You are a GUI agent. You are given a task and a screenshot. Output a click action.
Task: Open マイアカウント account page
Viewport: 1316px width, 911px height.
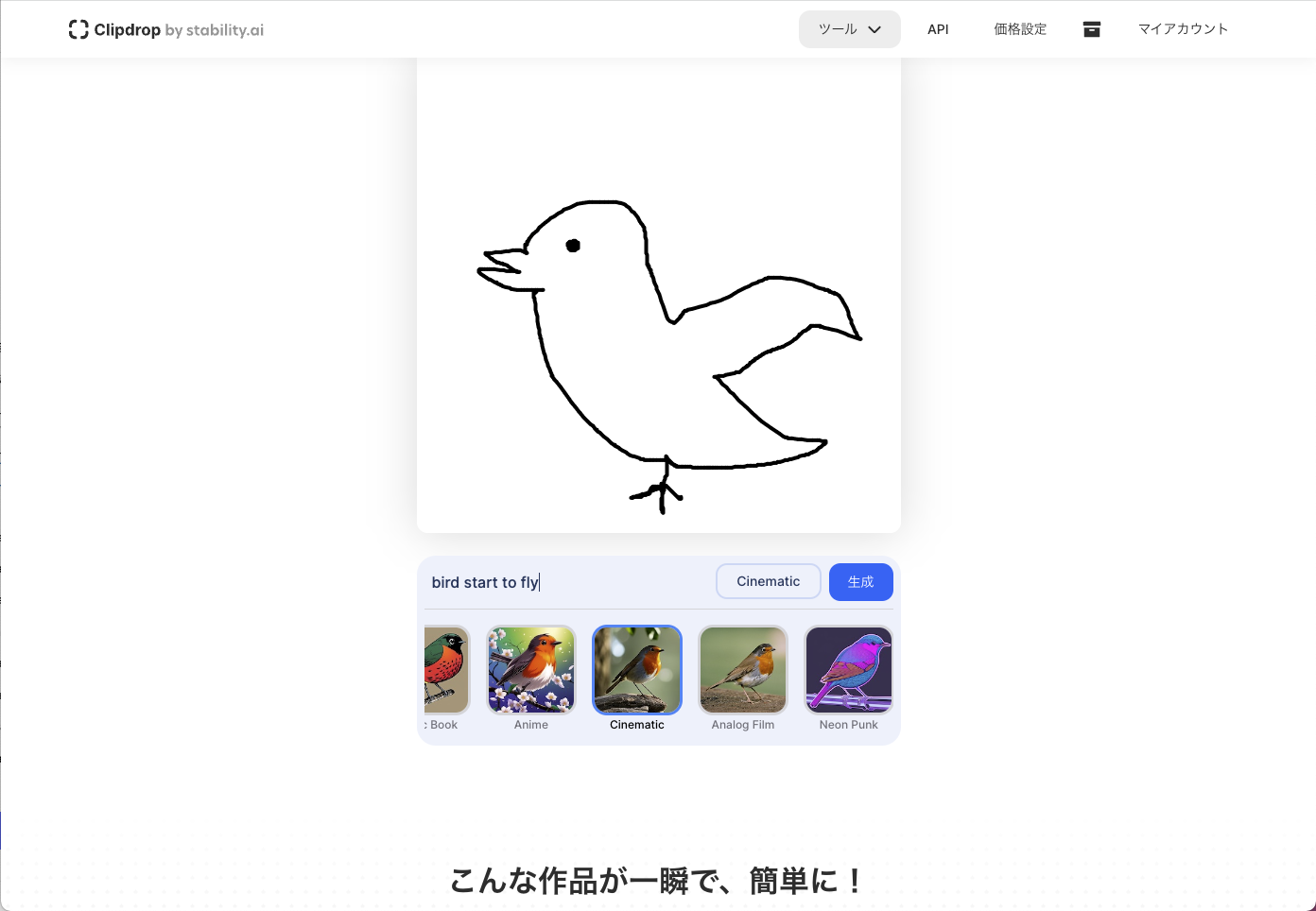pyautogui.click(x=1183, y=29)
